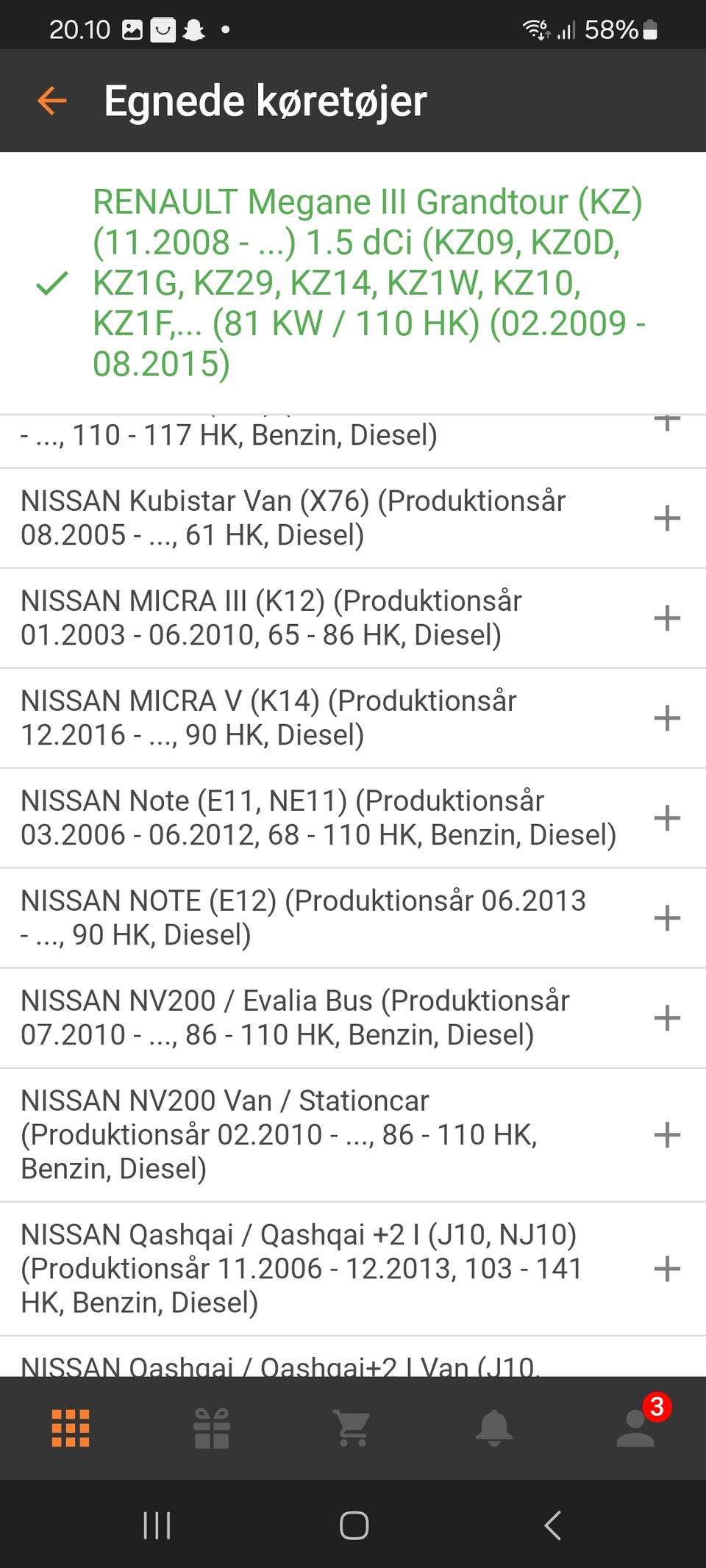Open the notifications bell tab
706x1568 pixels.
(x=493, y=1428)
